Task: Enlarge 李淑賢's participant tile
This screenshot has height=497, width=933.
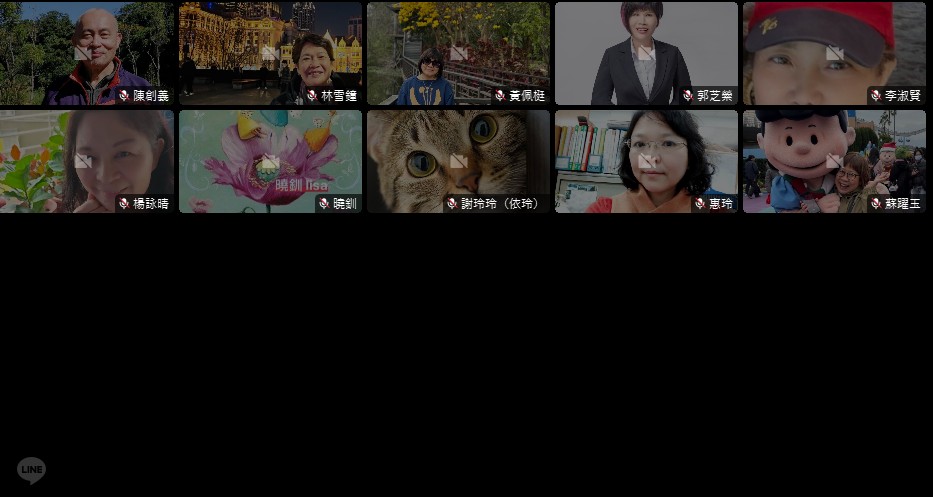Action: tap(834, 53)
